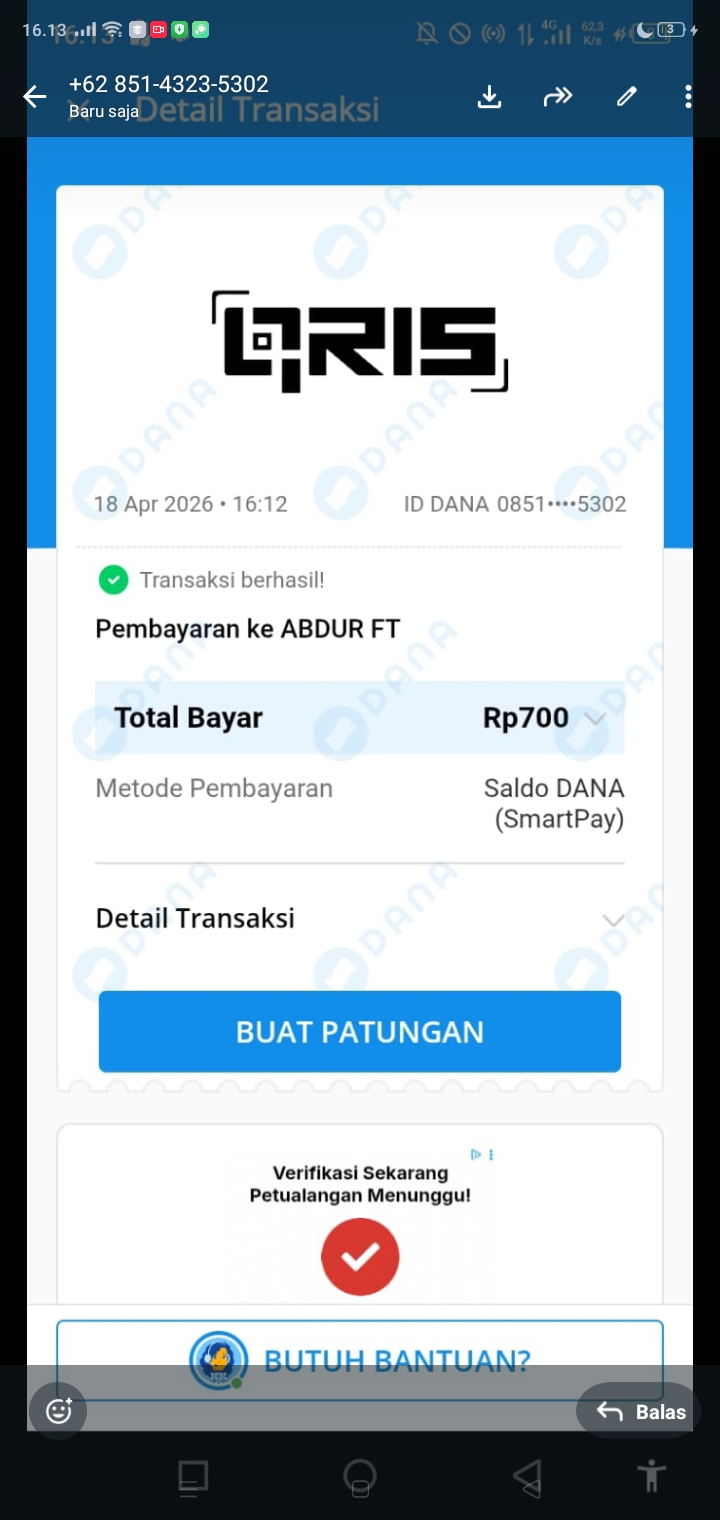Open the overflow menu
Image resolution: width=720 pixels, height=1520 pixels.
pyautogui.click(x=688, y=97)
